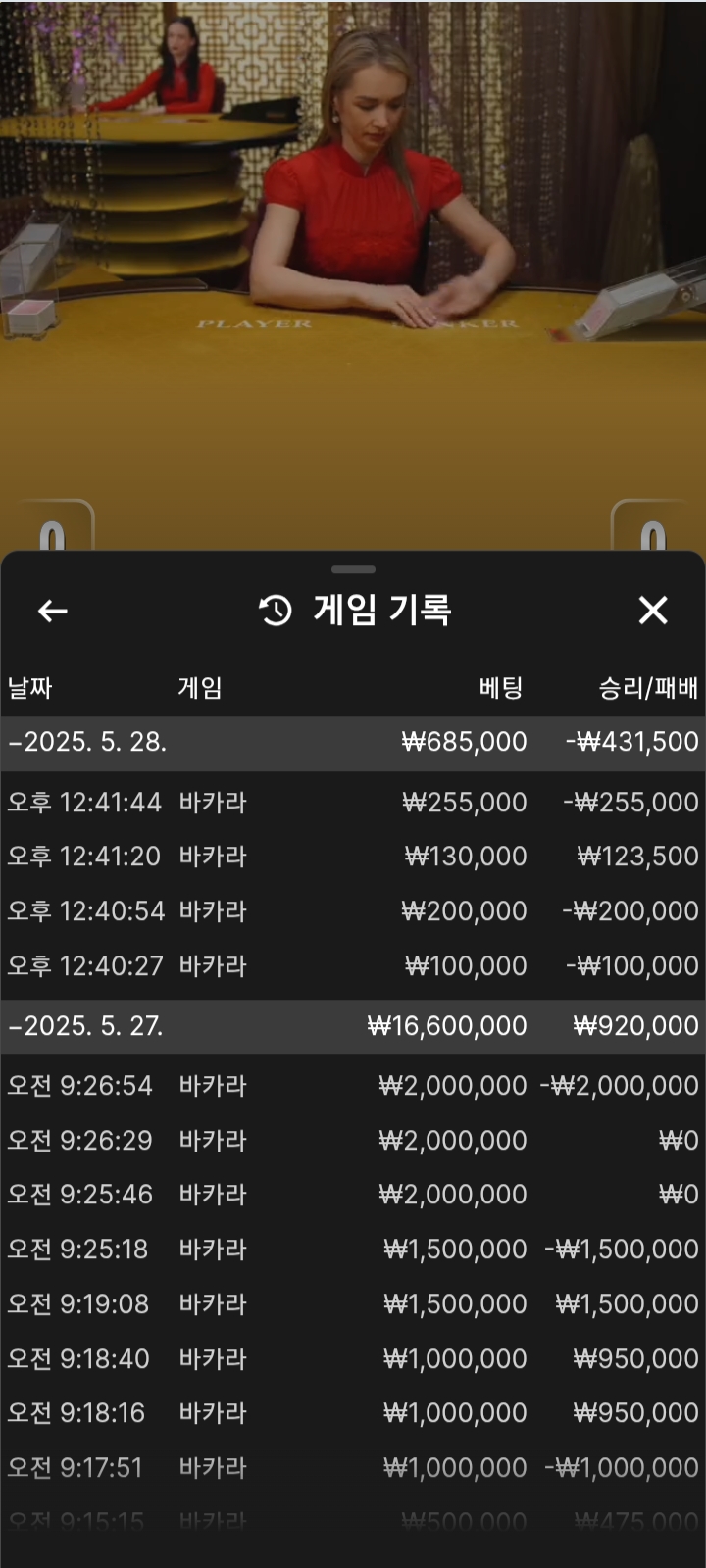Open the 오전 9:26:54 baccarat record

point(353,1086)
